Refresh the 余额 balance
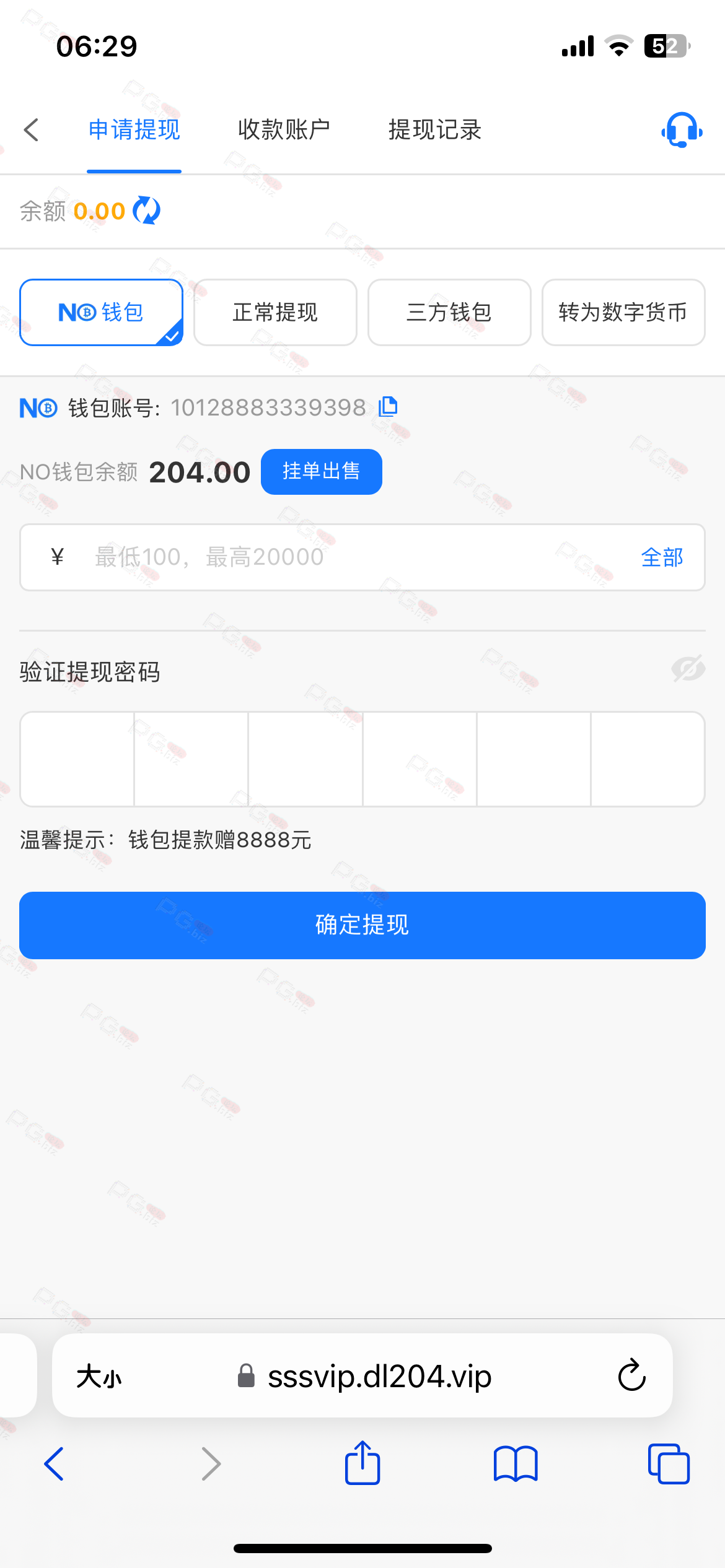 pos(147,211)
